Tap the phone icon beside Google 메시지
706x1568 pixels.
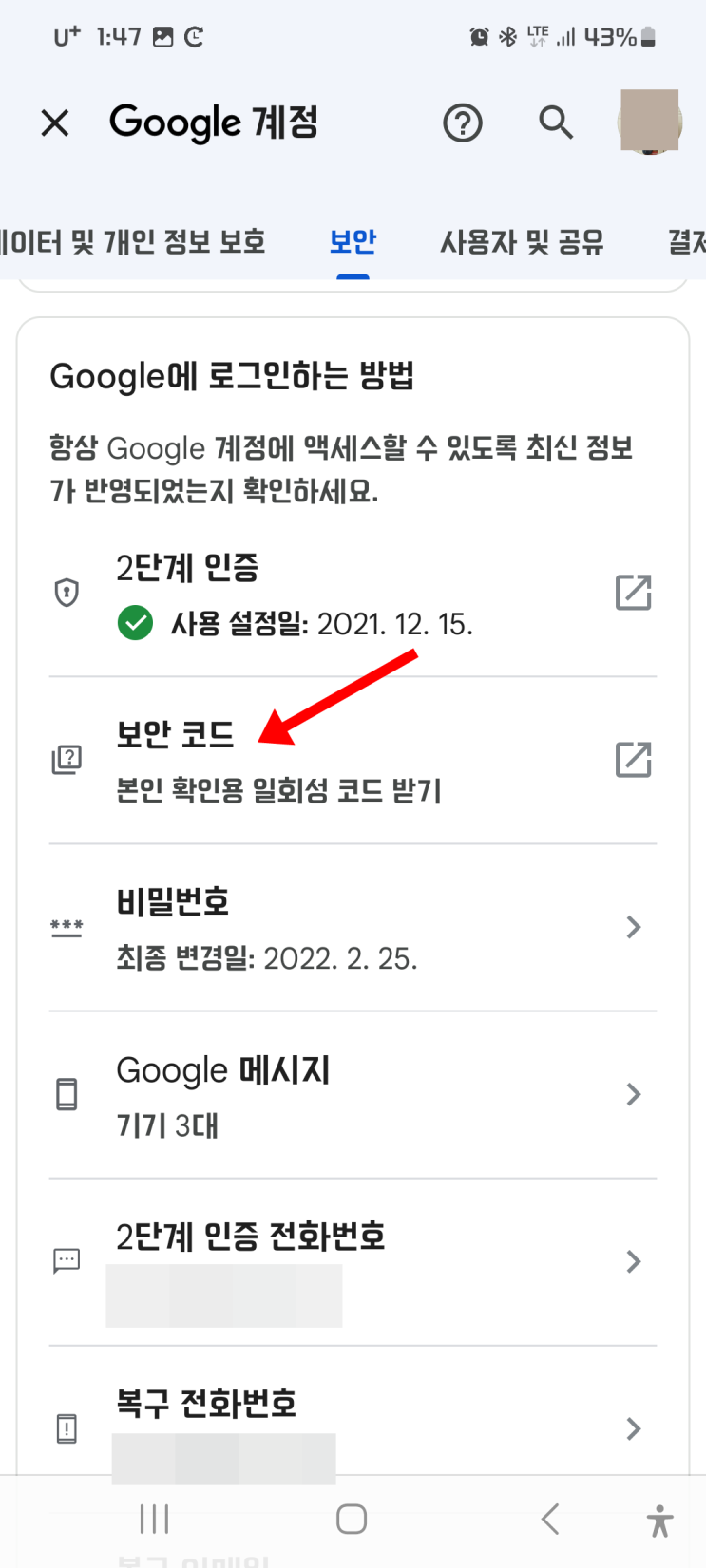67,1094
